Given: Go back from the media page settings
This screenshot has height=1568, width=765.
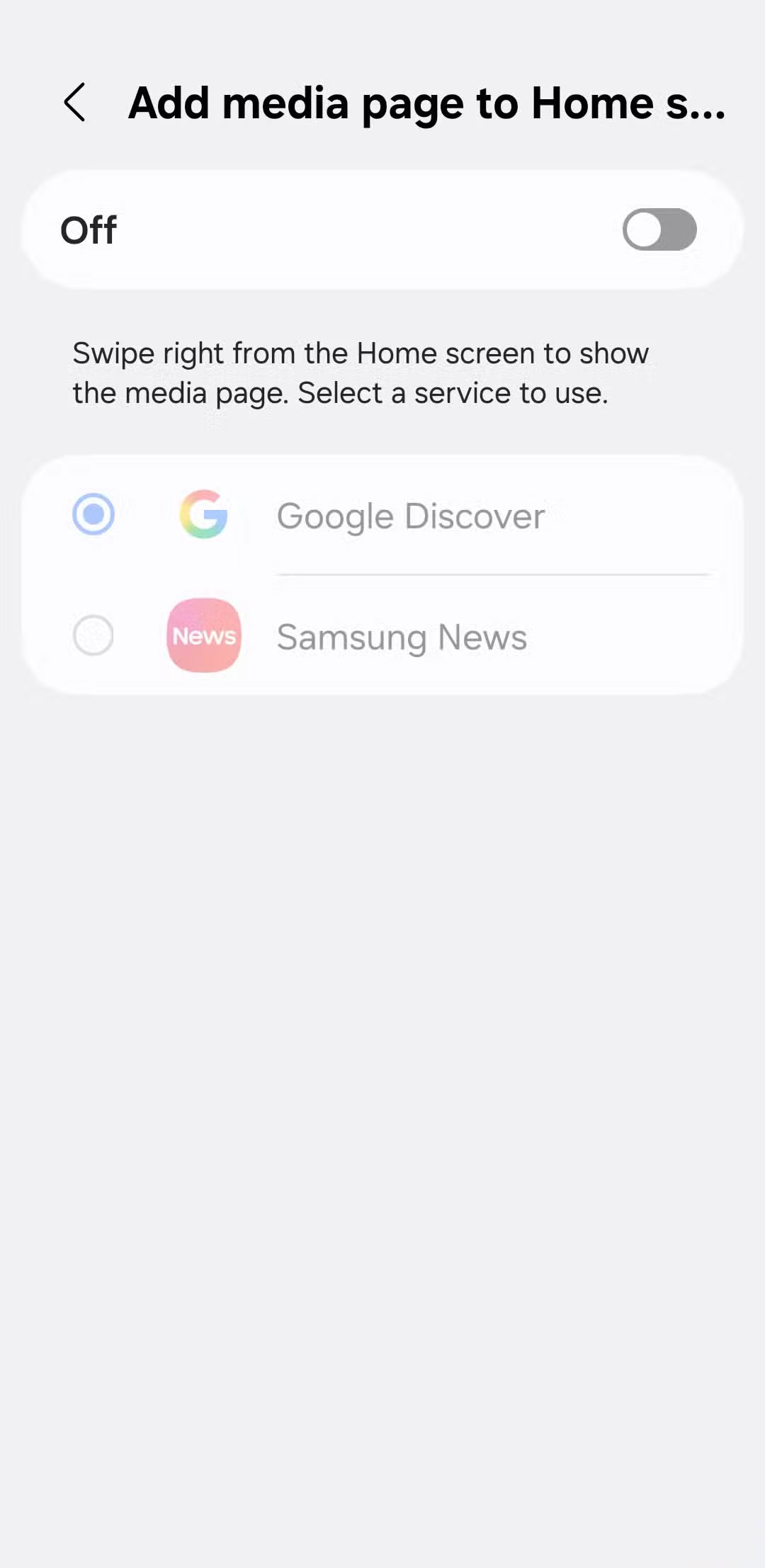Looking at the screenshot, I should (x=75, y=103).
